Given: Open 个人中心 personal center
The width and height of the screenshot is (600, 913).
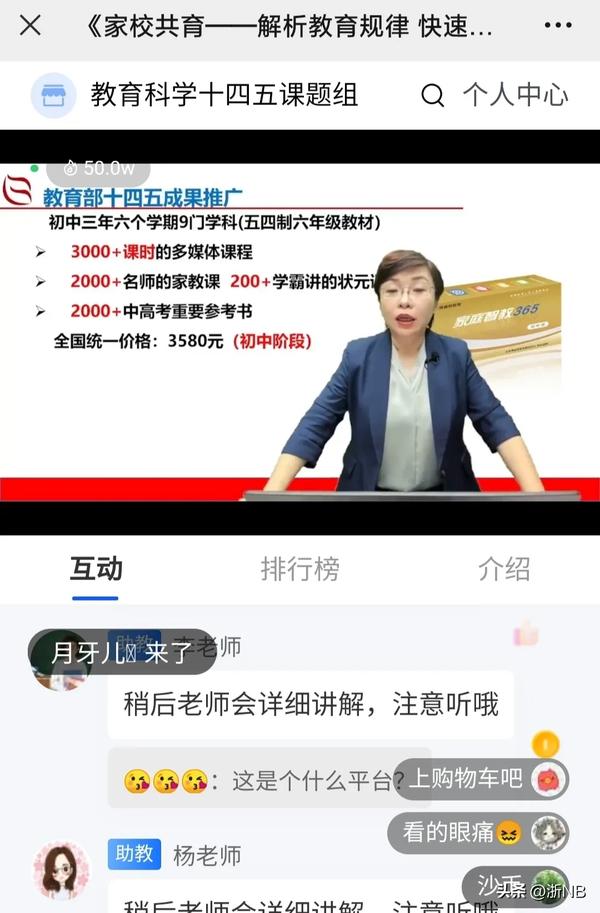Looking at the screenshot, I should pos(515,96).
